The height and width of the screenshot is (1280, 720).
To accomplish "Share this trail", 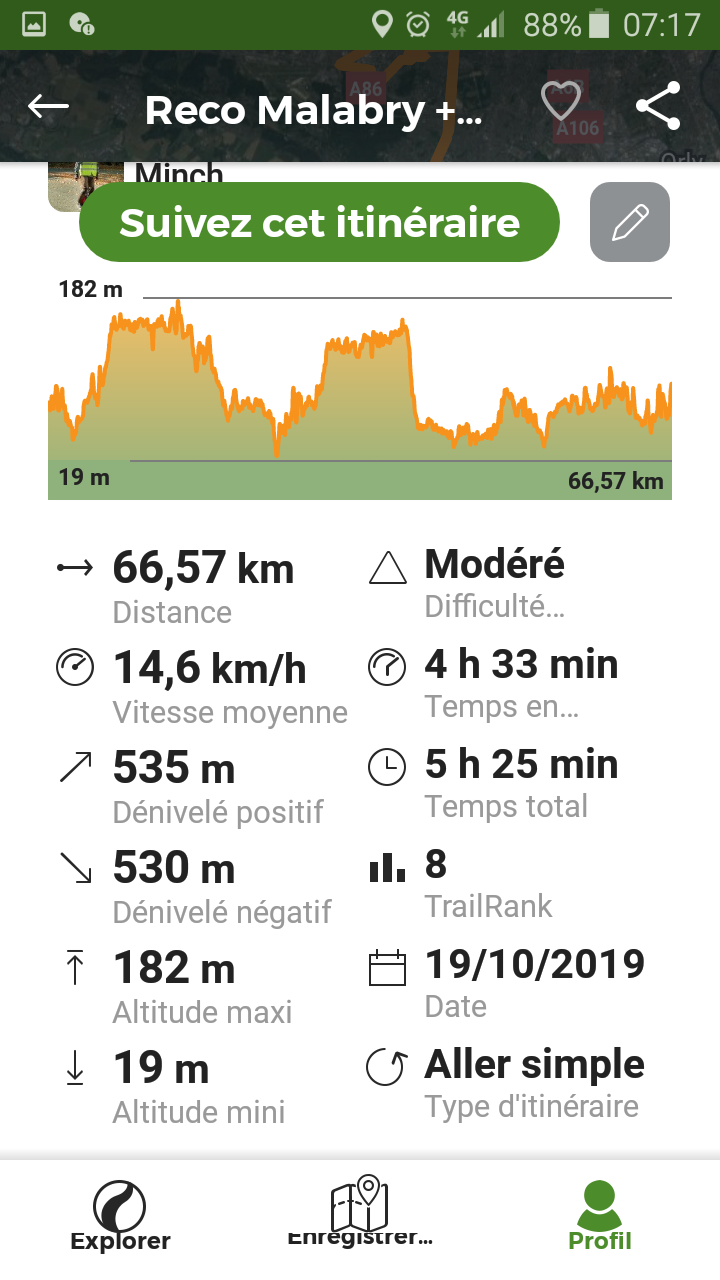I will coord(658,105).
